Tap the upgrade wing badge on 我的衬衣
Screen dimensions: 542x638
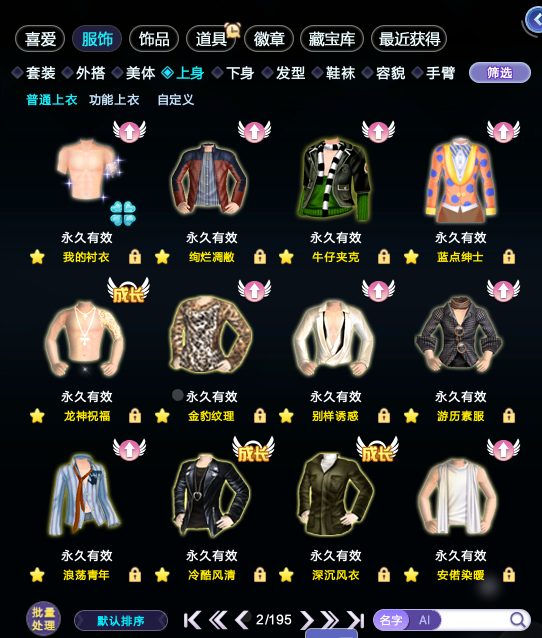[129, 131]
